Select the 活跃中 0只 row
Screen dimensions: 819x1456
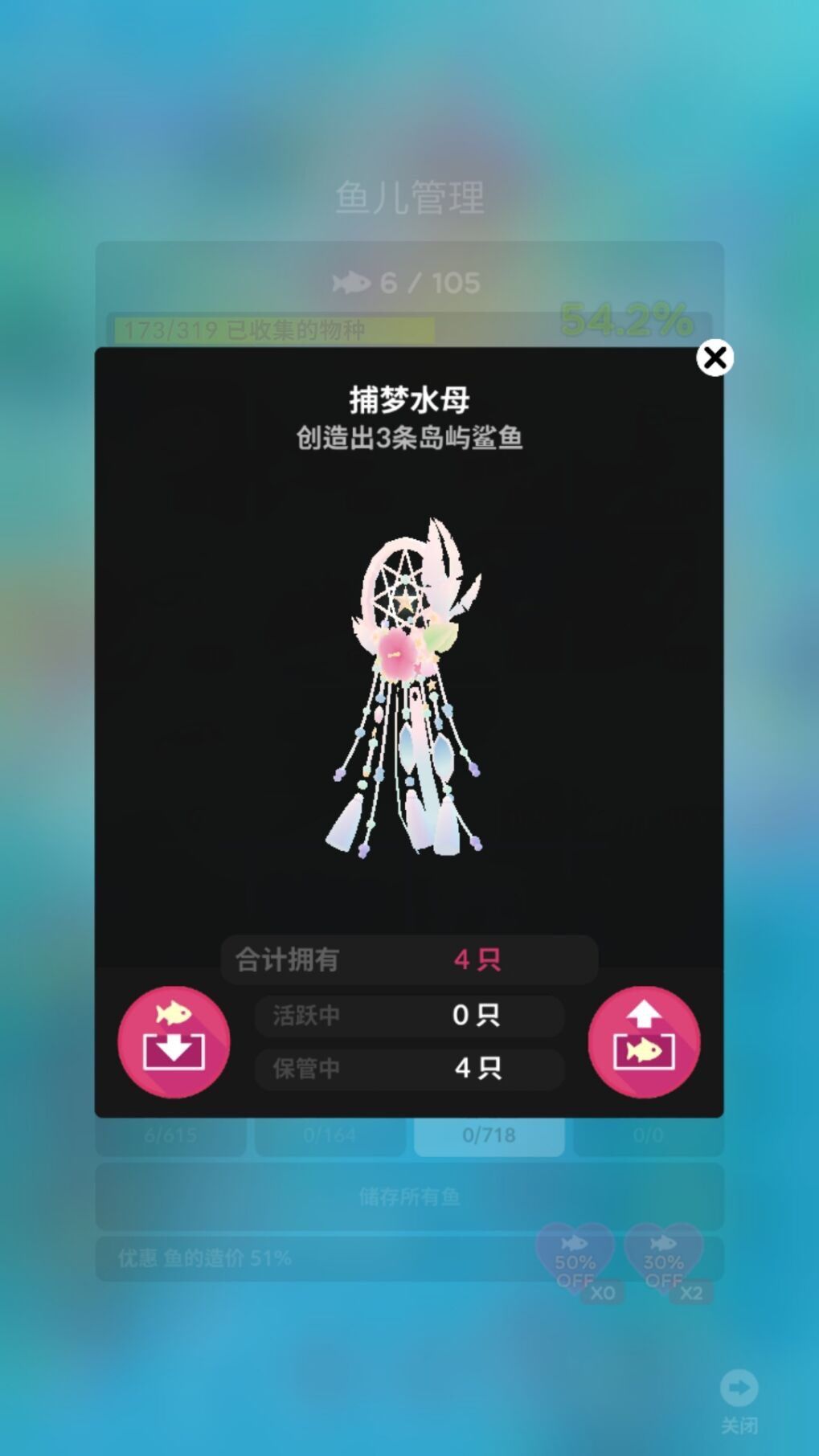click(409, 1016)
